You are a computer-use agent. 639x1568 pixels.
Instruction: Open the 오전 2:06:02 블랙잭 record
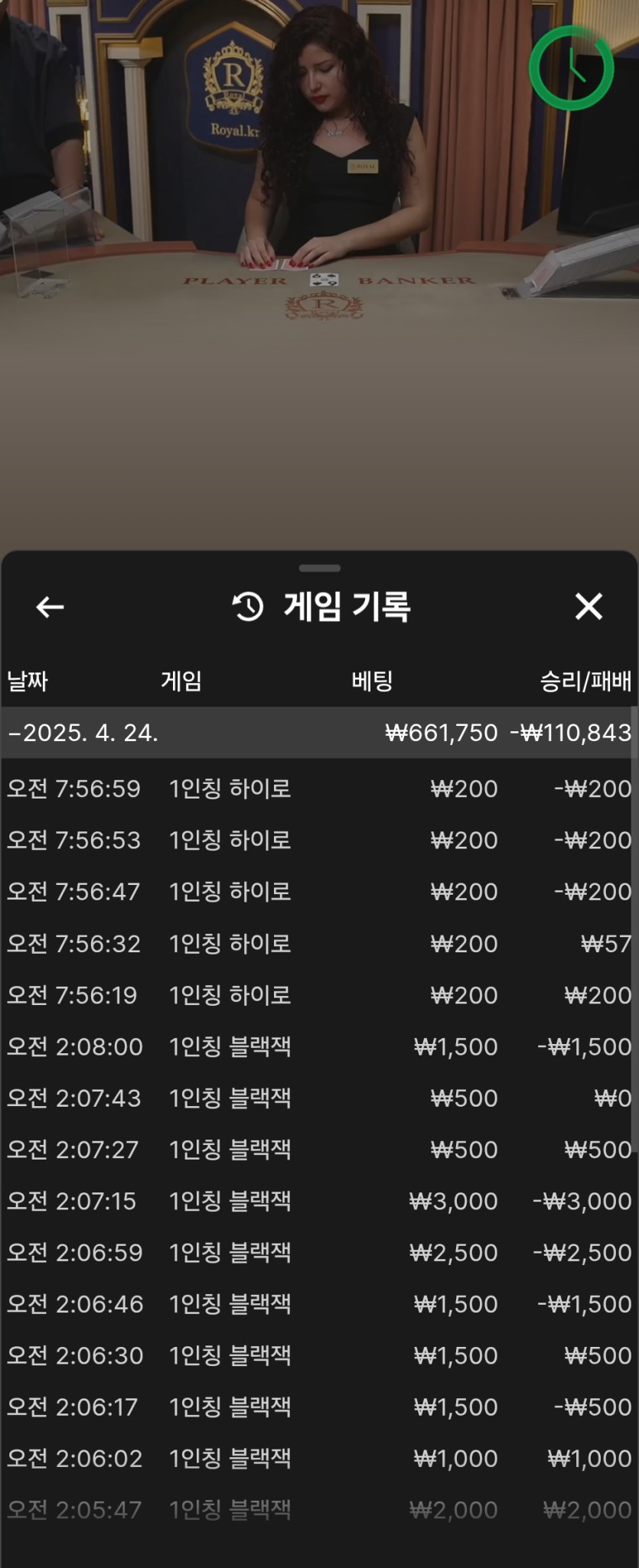pos(318,1459)
